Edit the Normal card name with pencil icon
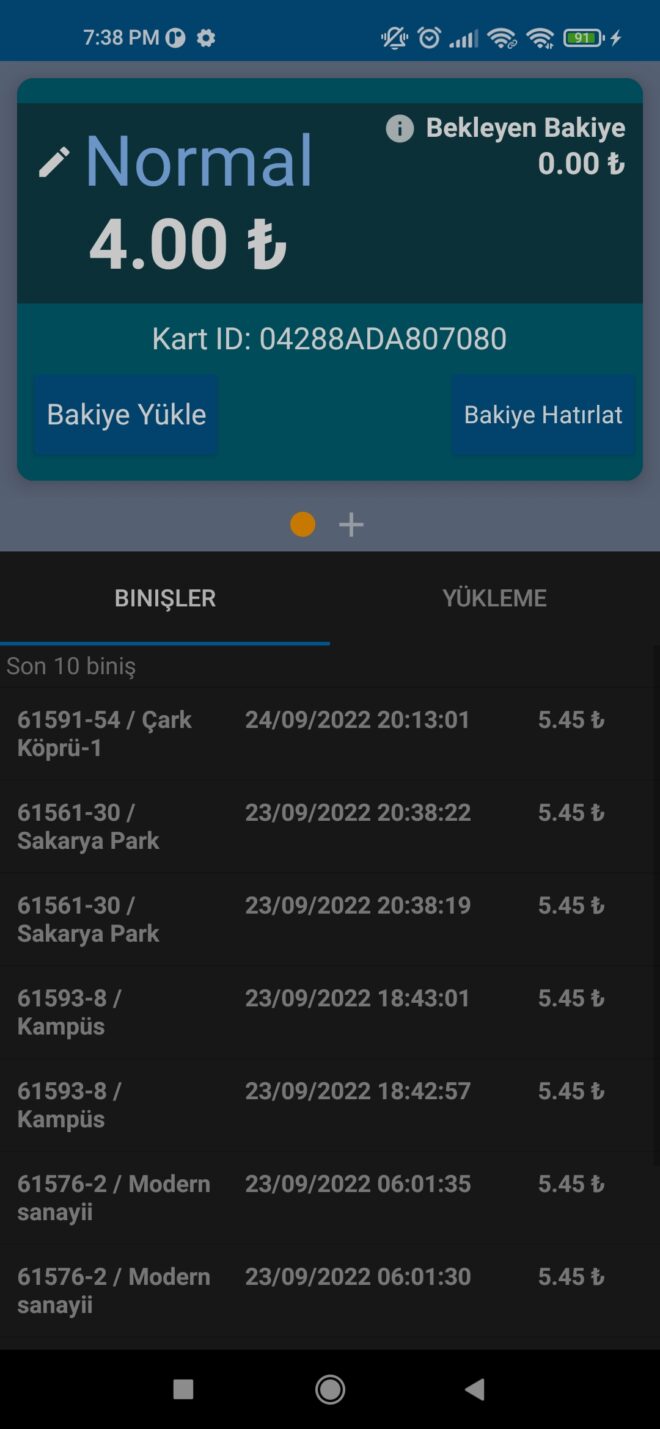 point(54,162)
